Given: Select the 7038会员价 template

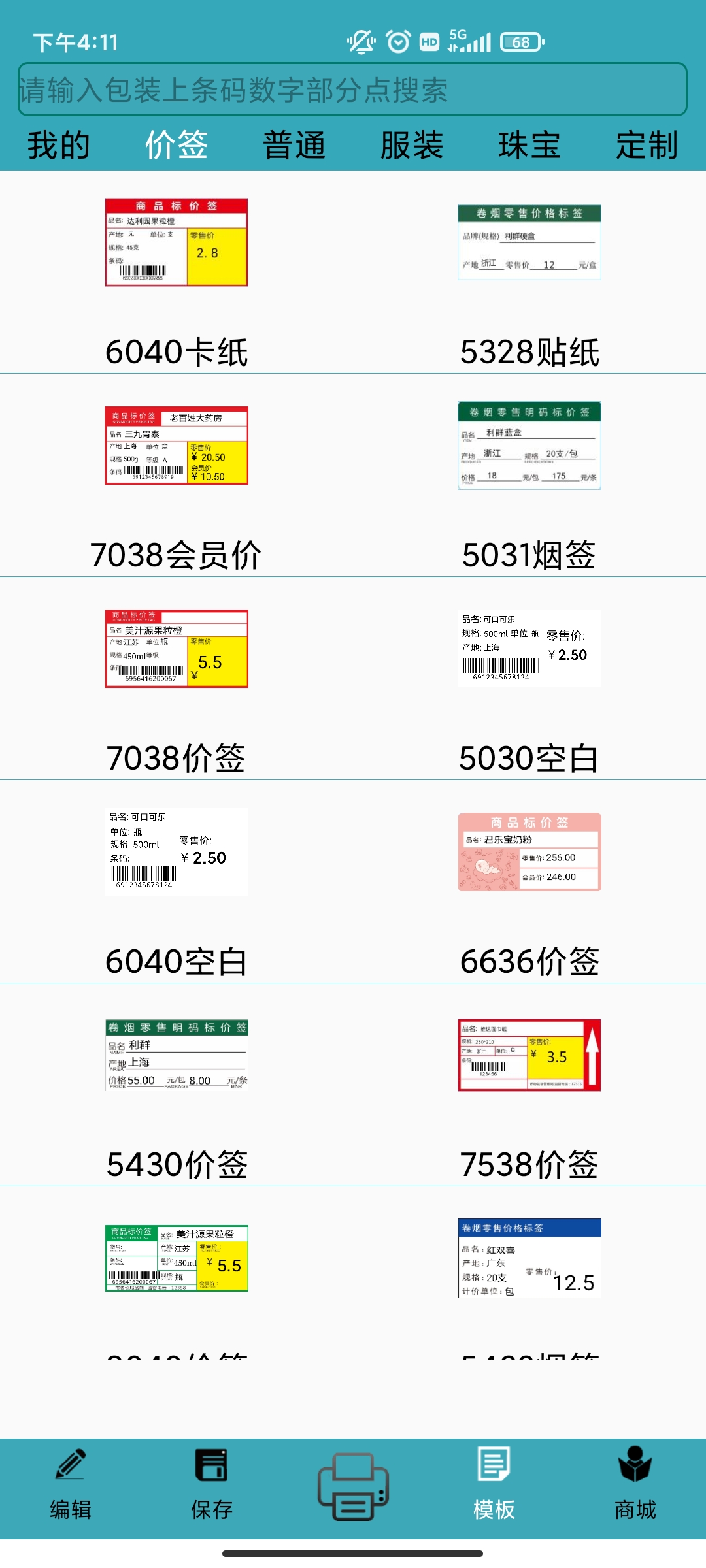Looking at the screenshot, I should click(x=176, y=477).
